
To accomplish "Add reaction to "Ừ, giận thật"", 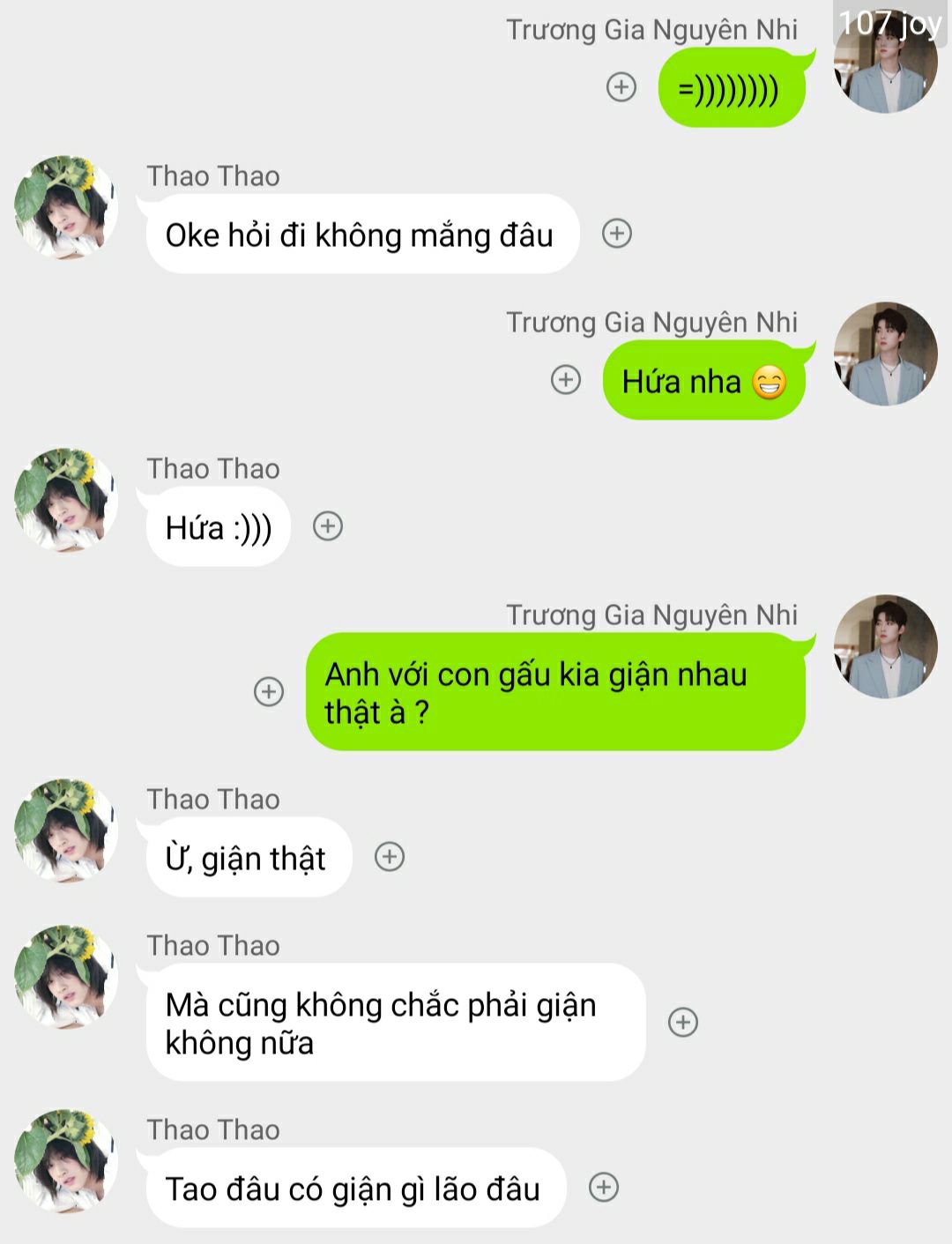I will point(390,857).
